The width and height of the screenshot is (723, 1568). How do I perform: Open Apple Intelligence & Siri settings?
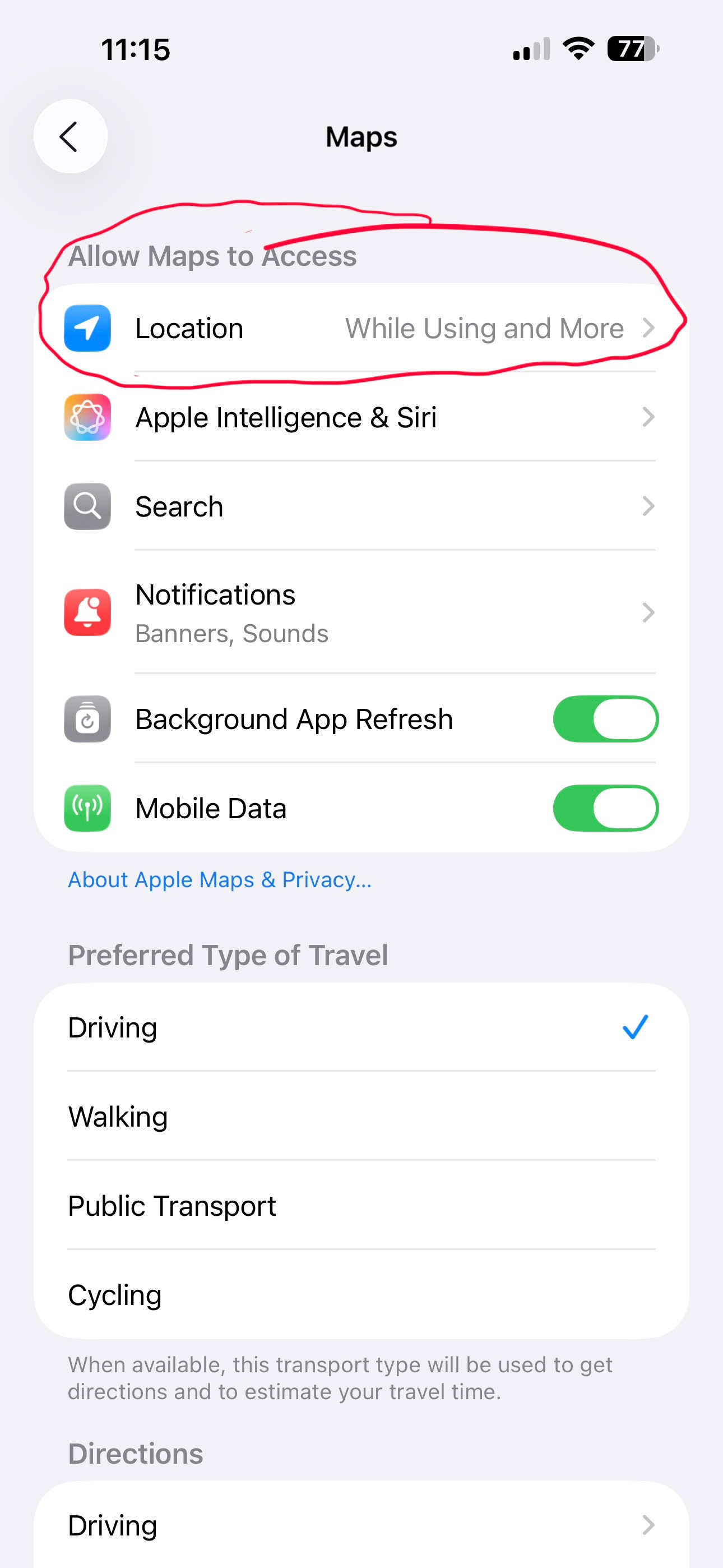click(x=360, y=418)
